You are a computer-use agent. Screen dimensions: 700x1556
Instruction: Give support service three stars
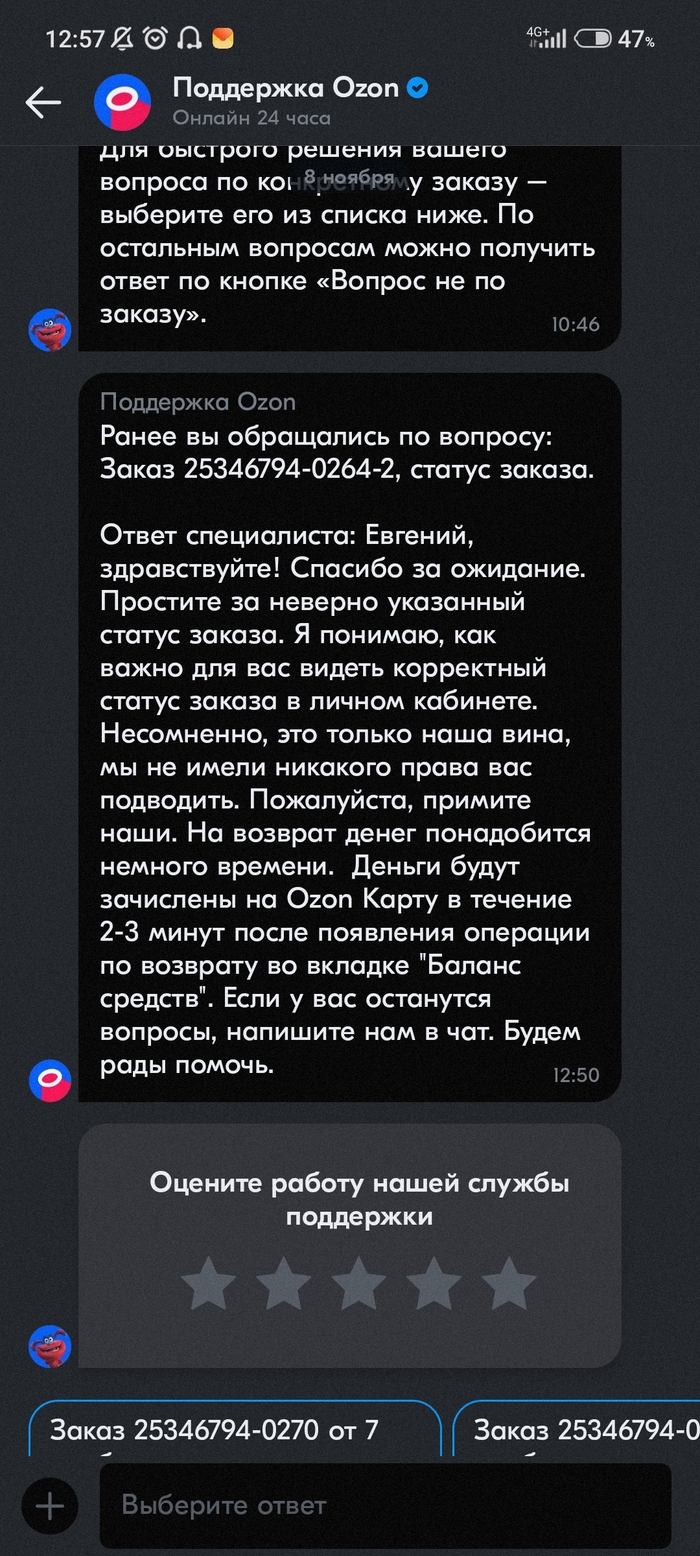[x=358, y=1283]
